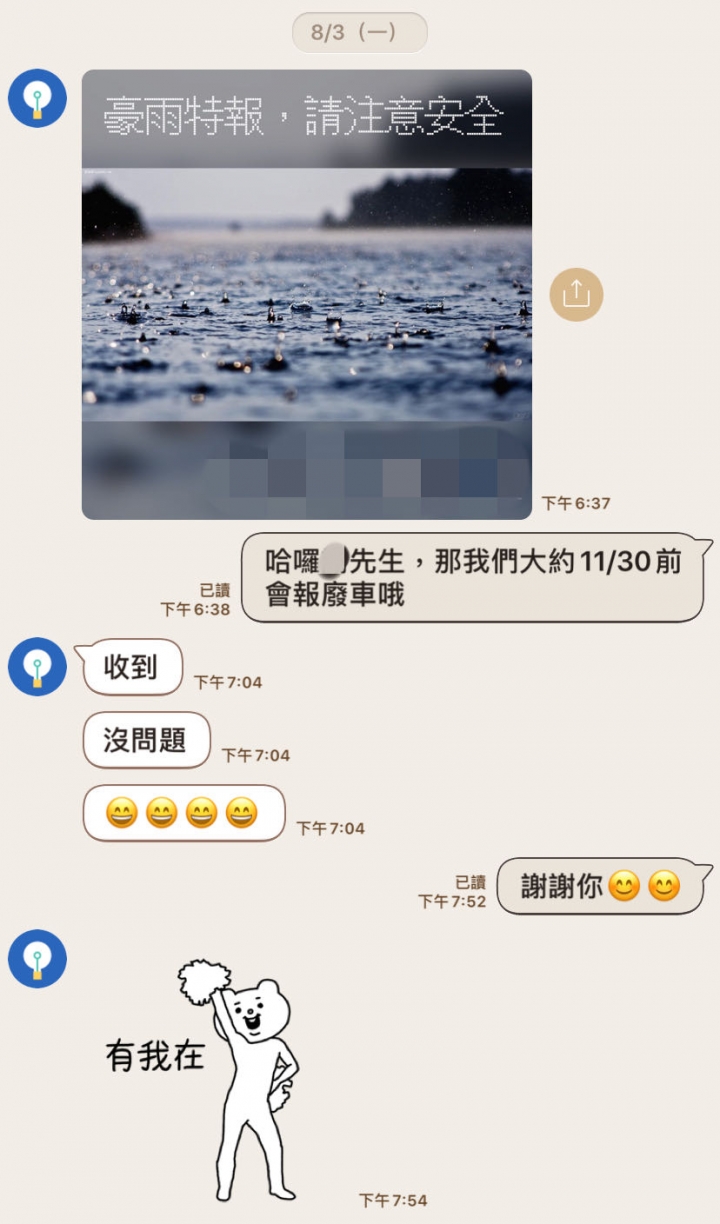Click the 謝謝你 message bubble

600,886
